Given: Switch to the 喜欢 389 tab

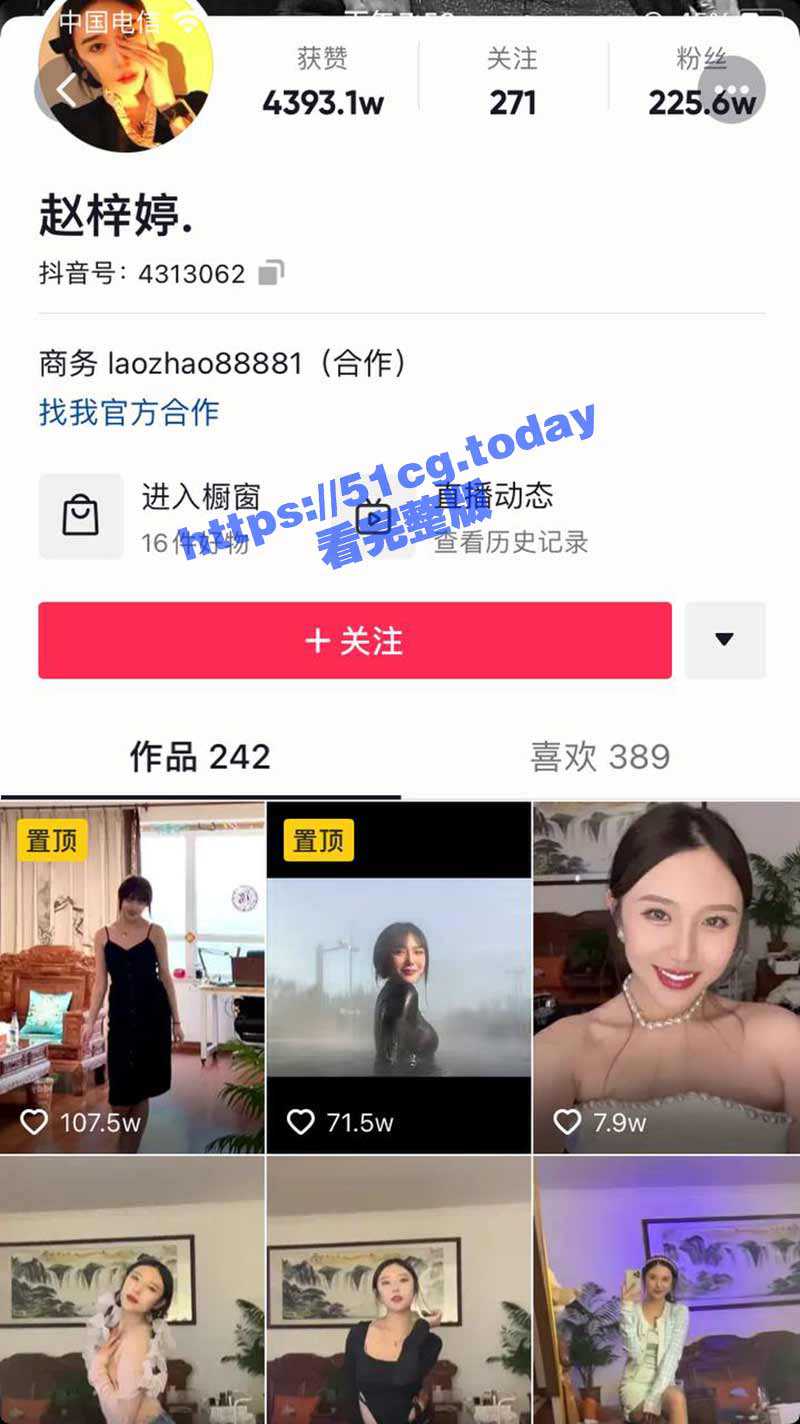Looking at the screenshot, I should pos(599,757).
